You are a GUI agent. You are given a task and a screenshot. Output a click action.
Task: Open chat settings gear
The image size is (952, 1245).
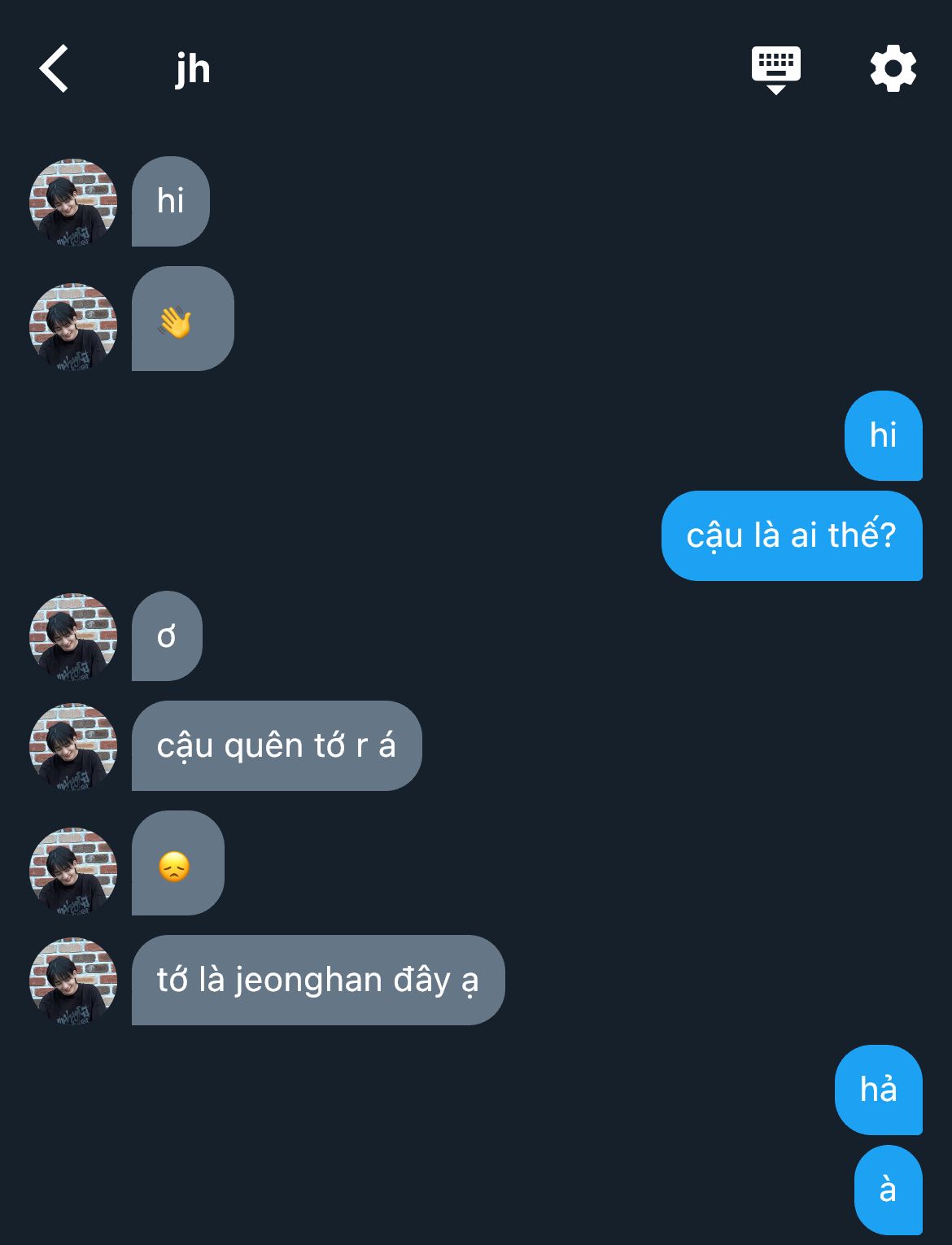point(893,68)
